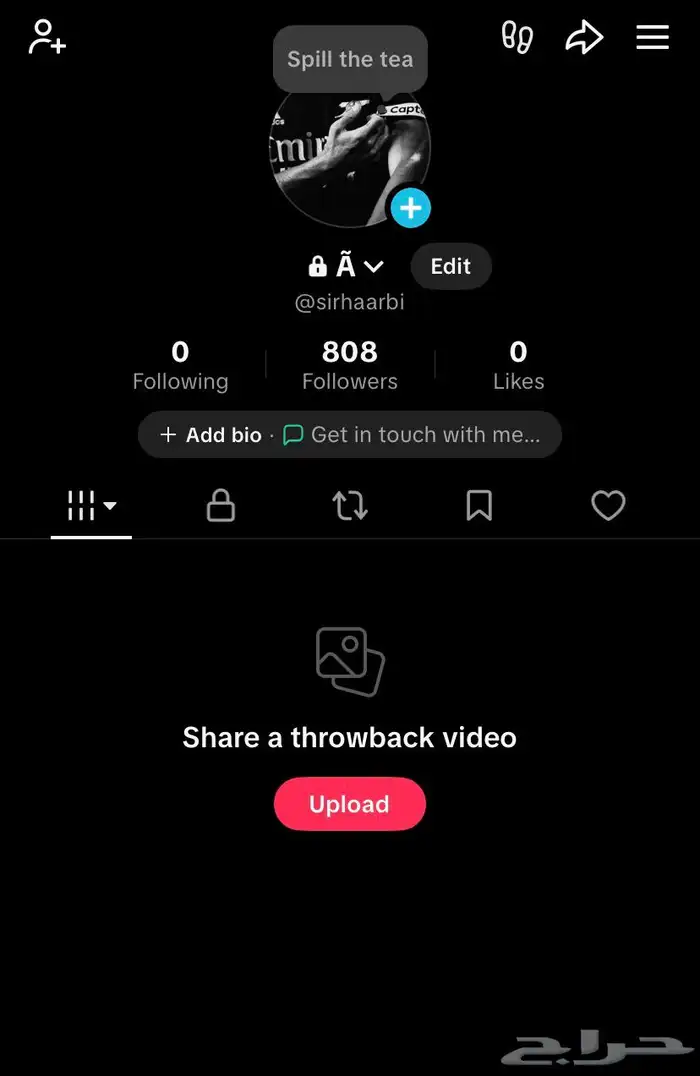
Task: View the Following list
Action: tap(180, 365)
